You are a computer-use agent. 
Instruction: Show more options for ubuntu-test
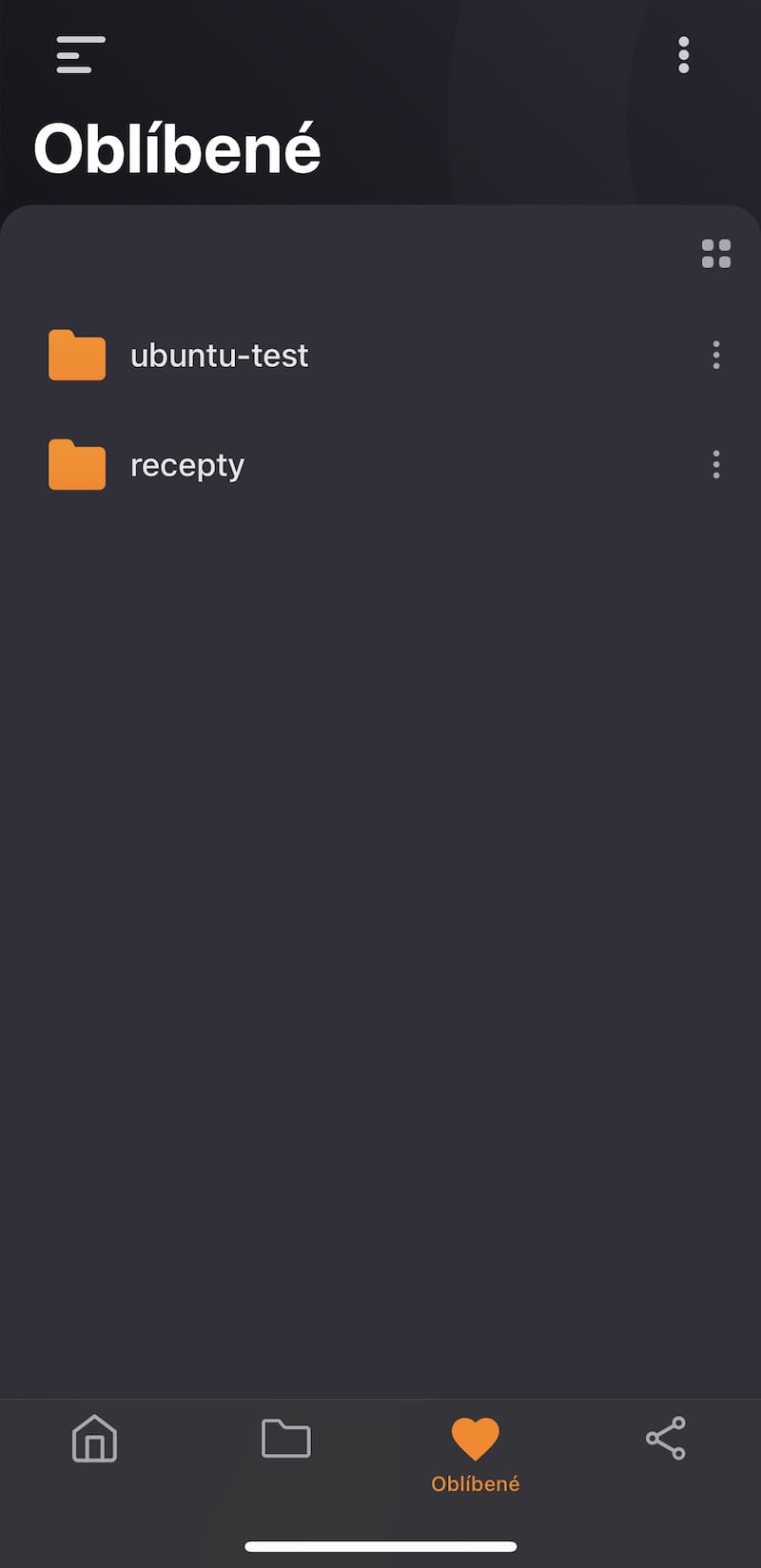point(716,356)
